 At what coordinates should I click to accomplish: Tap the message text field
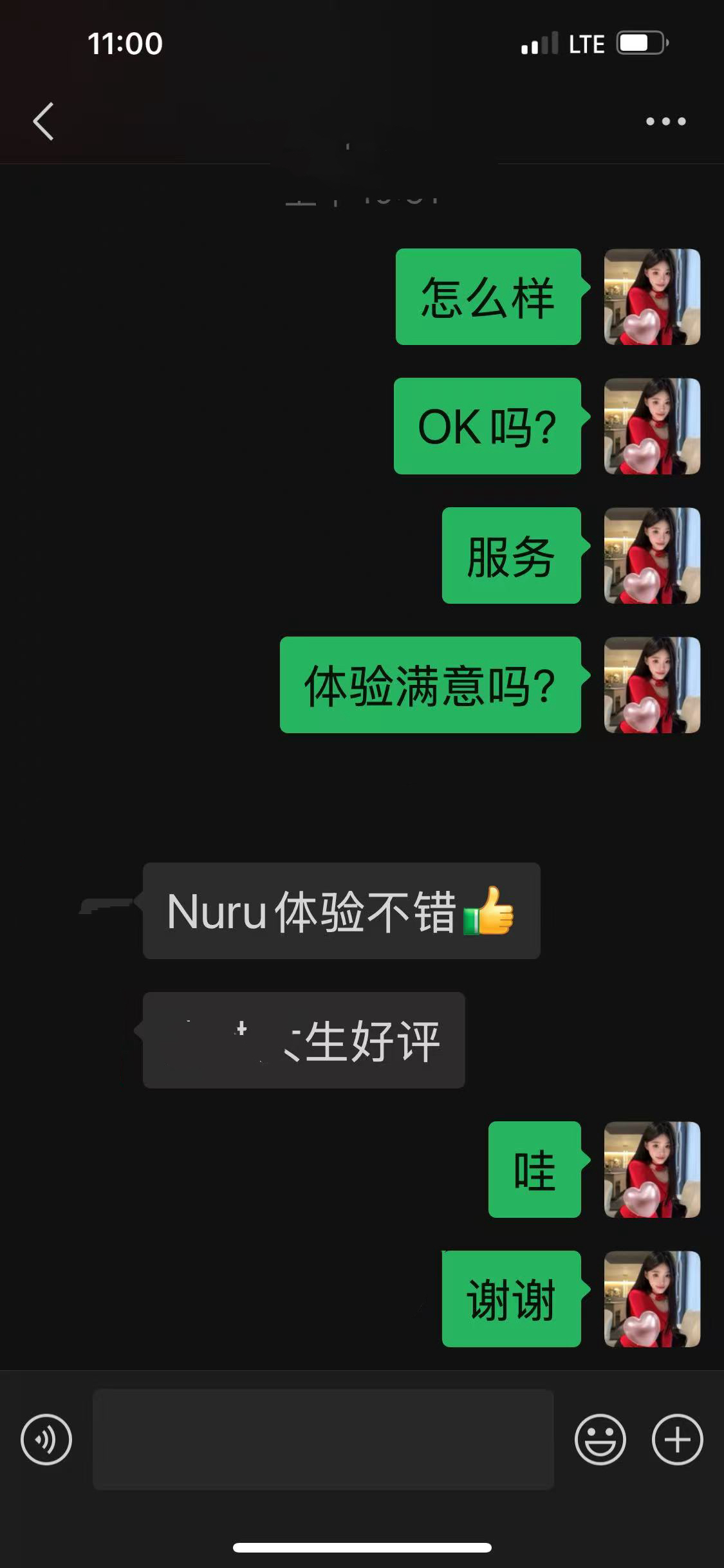(x=323, y=1439)
